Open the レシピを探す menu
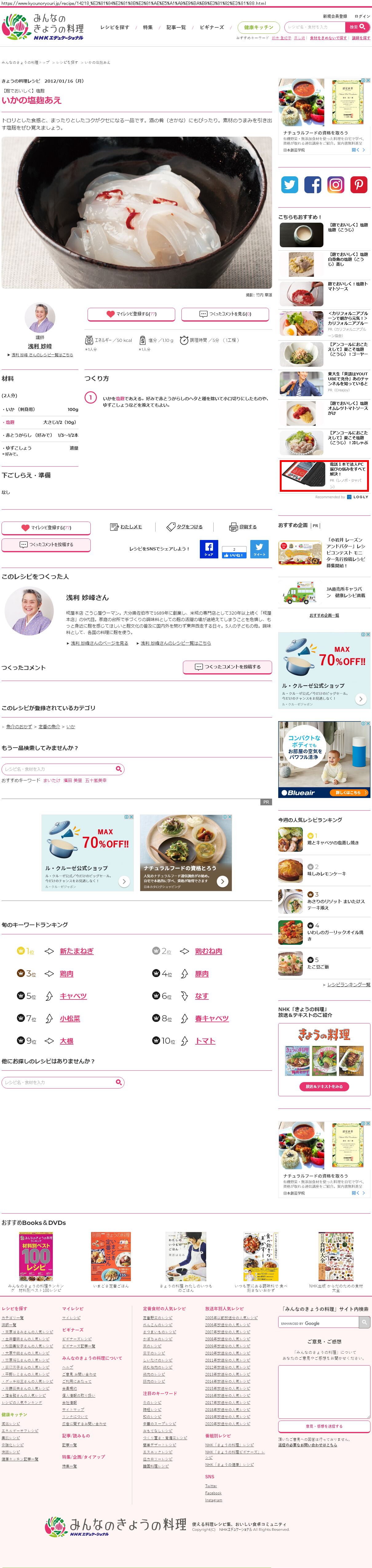The image size is (372, 1568). (114, 27)
